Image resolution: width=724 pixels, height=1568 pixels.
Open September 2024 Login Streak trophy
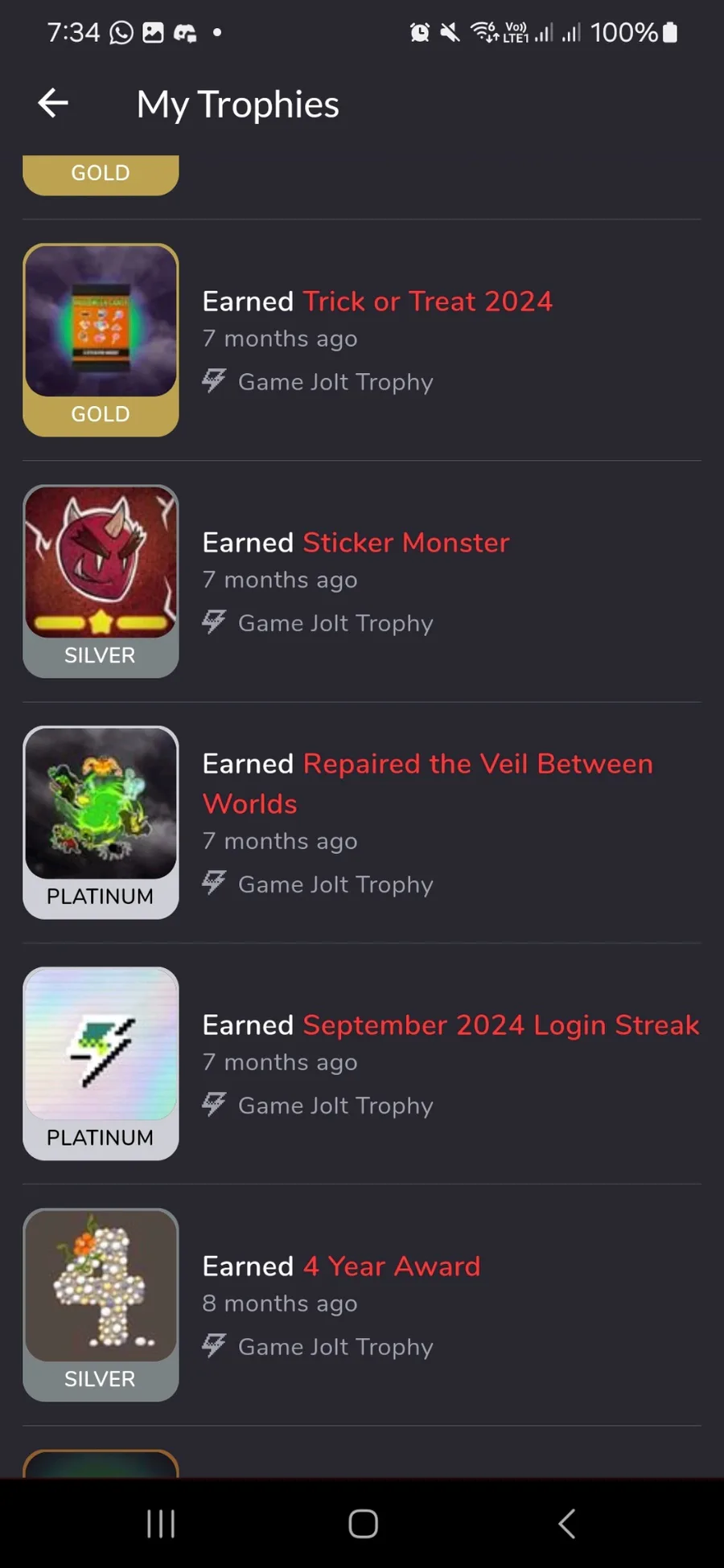point(500,1025)
